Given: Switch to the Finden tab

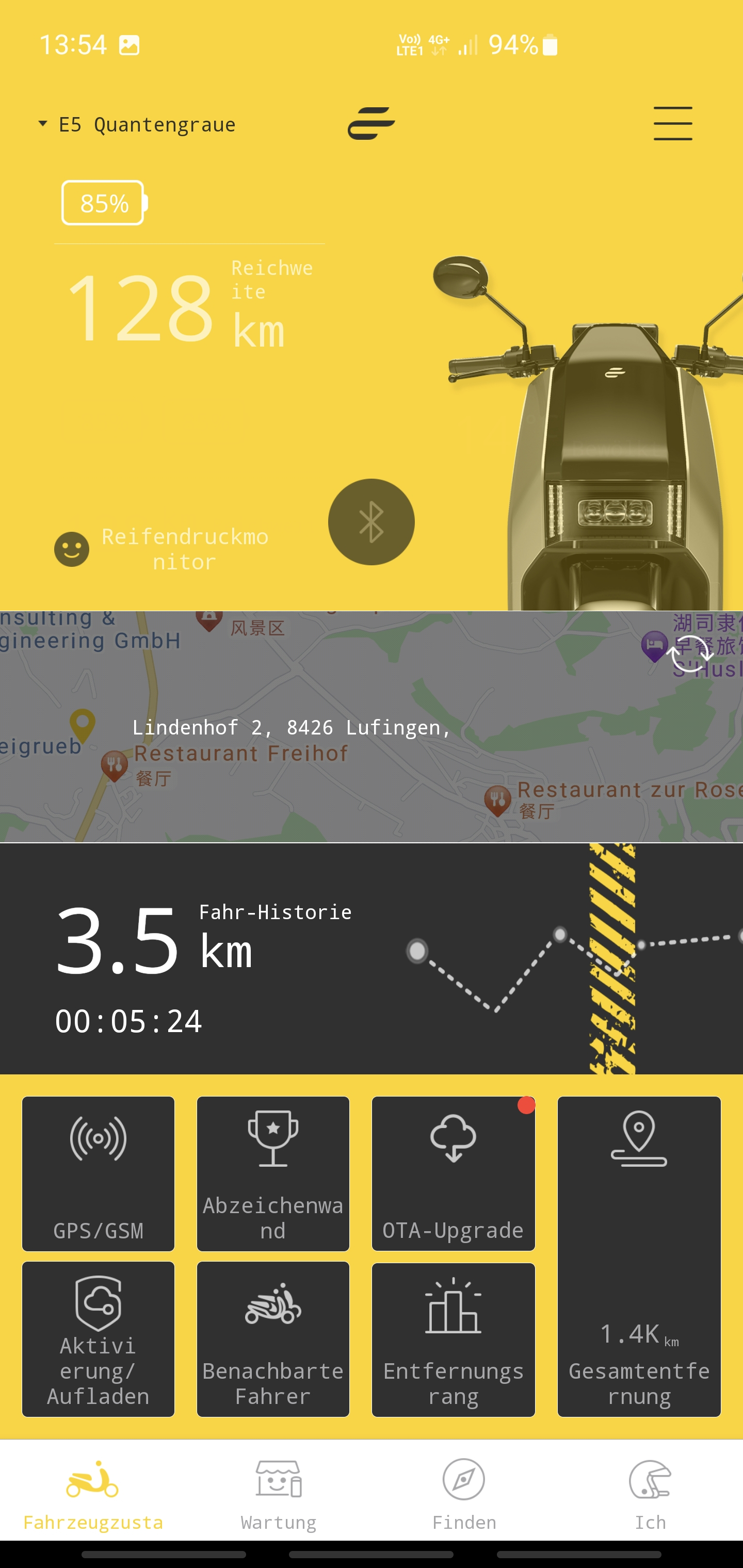Looking at the screenshot, I should 464,1494.
